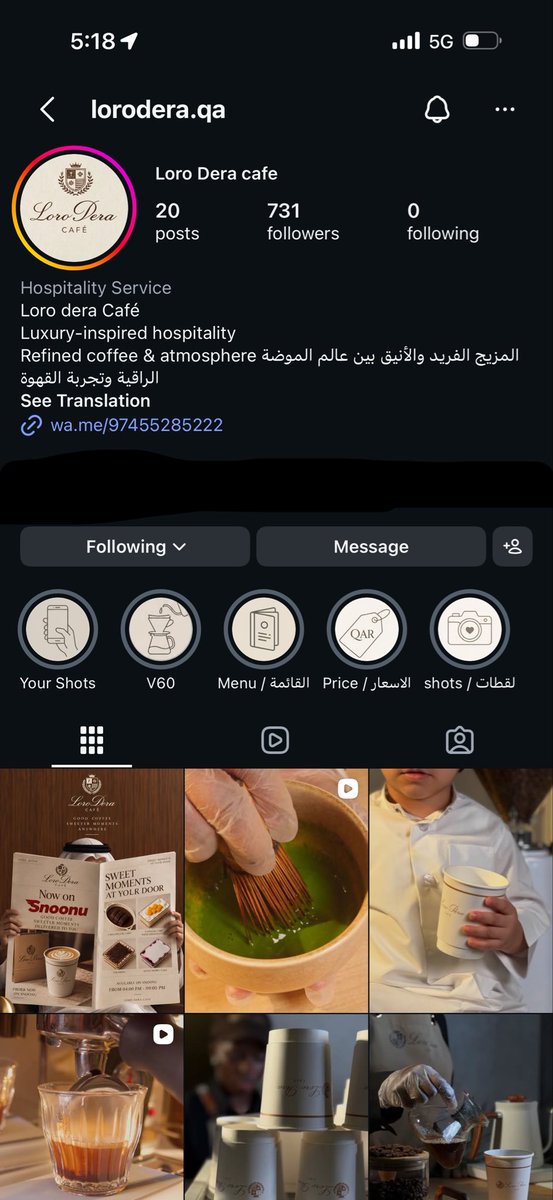Image resolution: width=553 pixels, height=1200 pixels.
Task: Send a message with the Message button
Action: (x=371, y=547)
